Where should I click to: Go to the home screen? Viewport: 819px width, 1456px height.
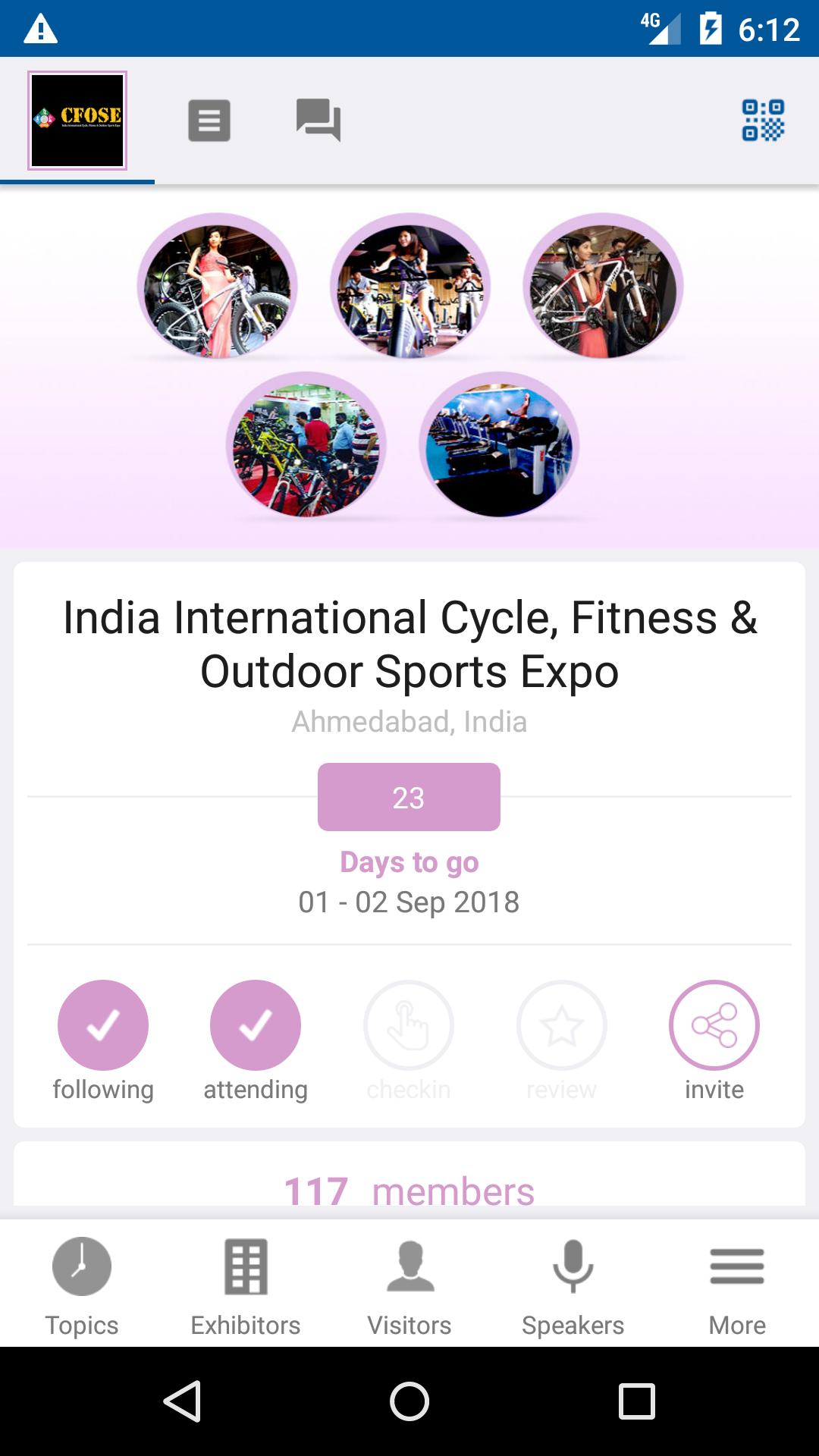(x=409, y=1401)
